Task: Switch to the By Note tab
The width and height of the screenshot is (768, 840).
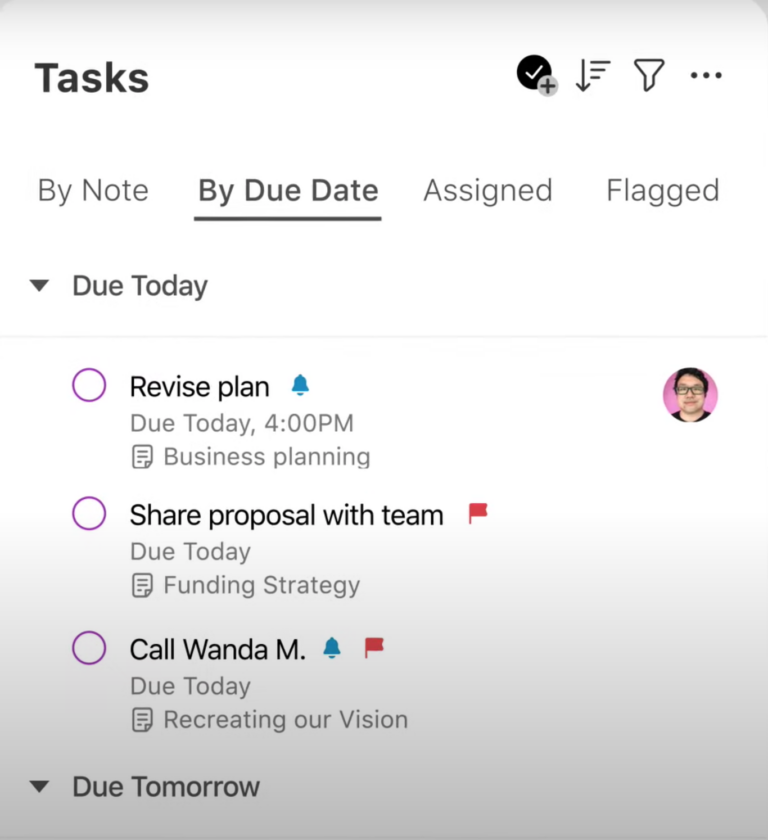Action: 92,190
